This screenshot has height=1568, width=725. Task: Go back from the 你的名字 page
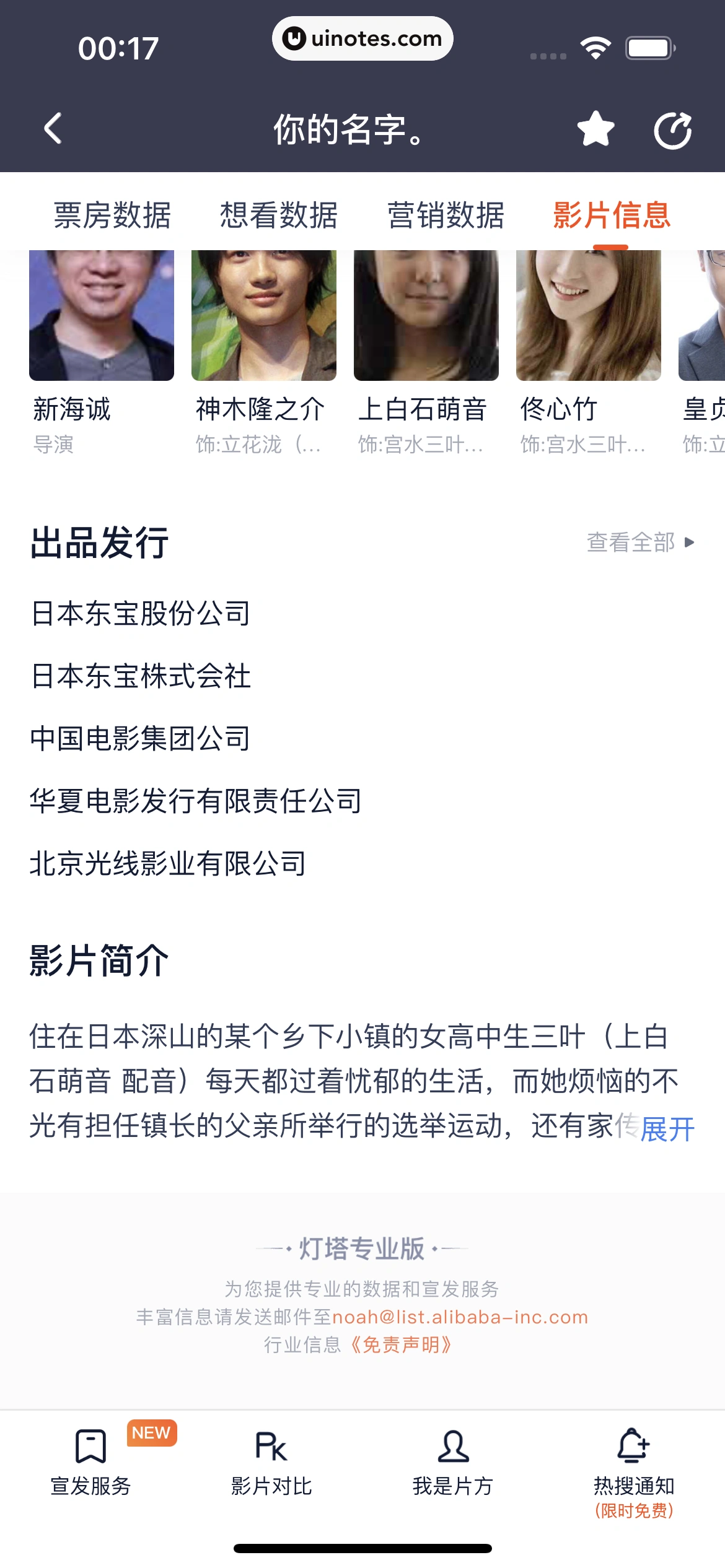(x=53, y=129)
